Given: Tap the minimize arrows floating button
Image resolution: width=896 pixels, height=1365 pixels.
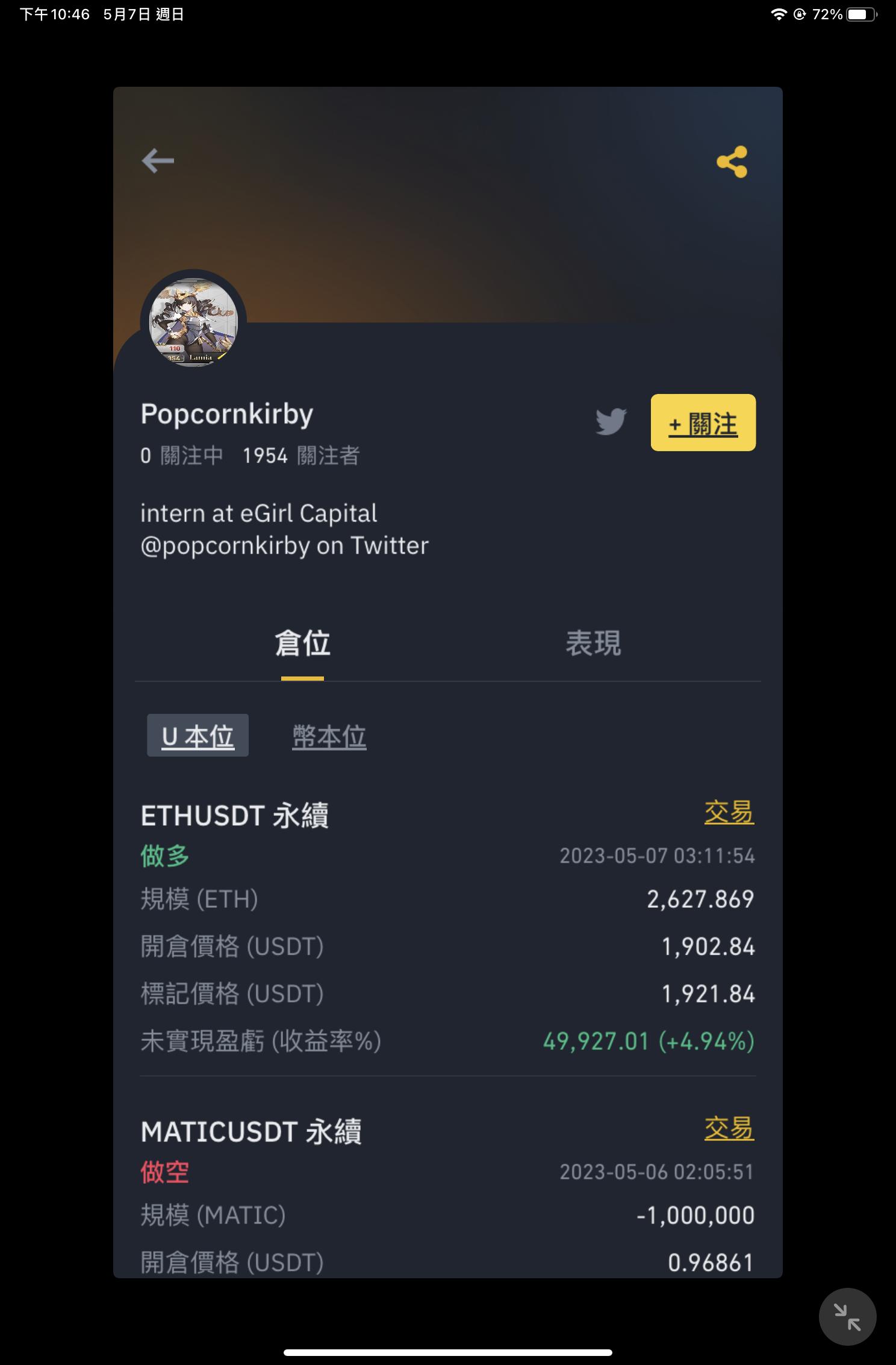Looking at the screenshot, I should point(847,1317).
